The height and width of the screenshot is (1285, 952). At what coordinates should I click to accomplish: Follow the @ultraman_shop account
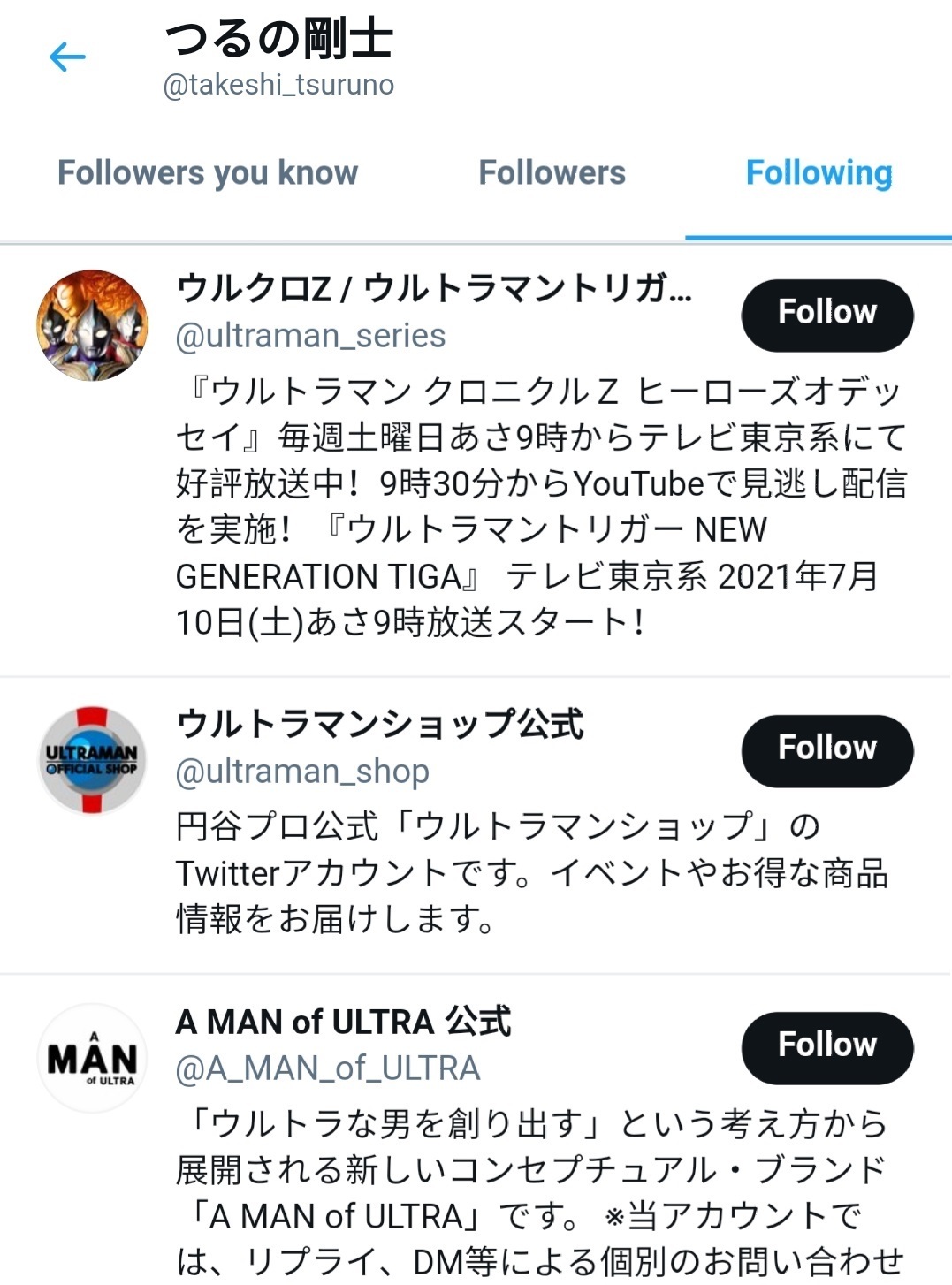click(x=826, y=749)
